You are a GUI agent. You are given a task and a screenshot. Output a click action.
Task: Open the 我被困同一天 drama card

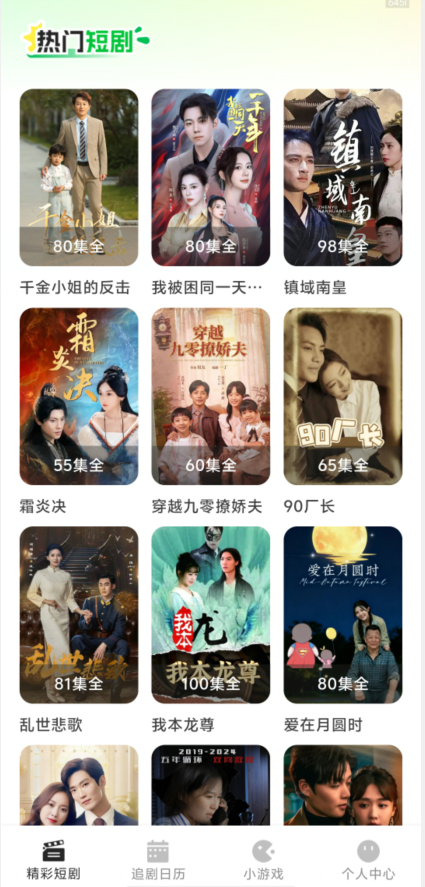click(x=211, y=177)
